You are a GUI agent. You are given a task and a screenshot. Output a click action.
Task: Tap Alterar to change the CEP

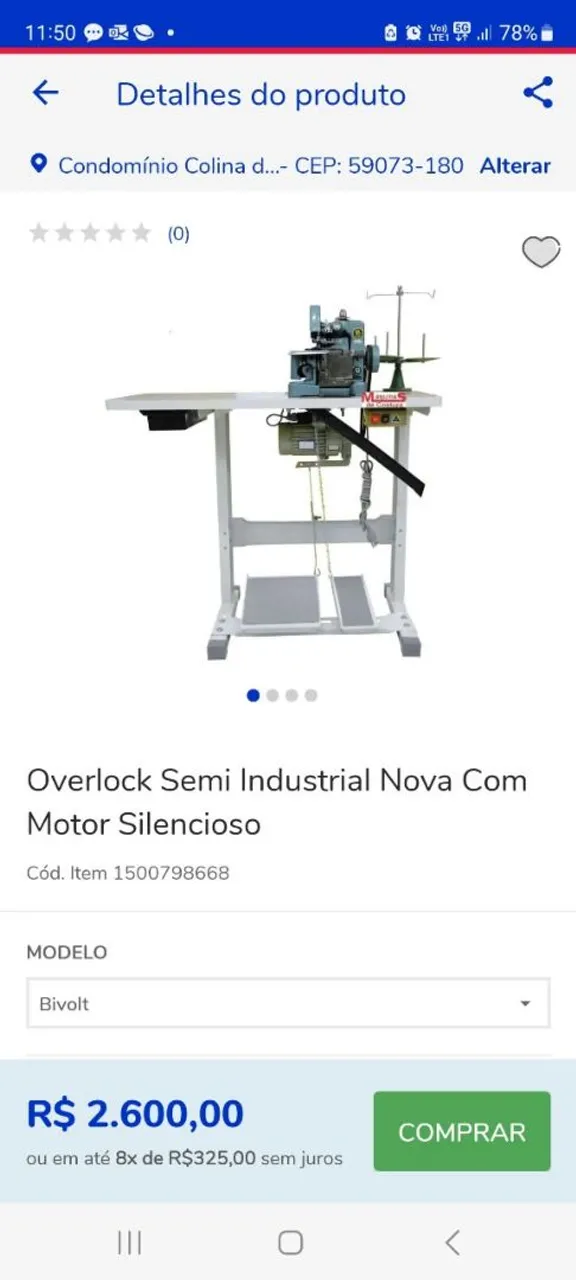[x=515, y=166]
